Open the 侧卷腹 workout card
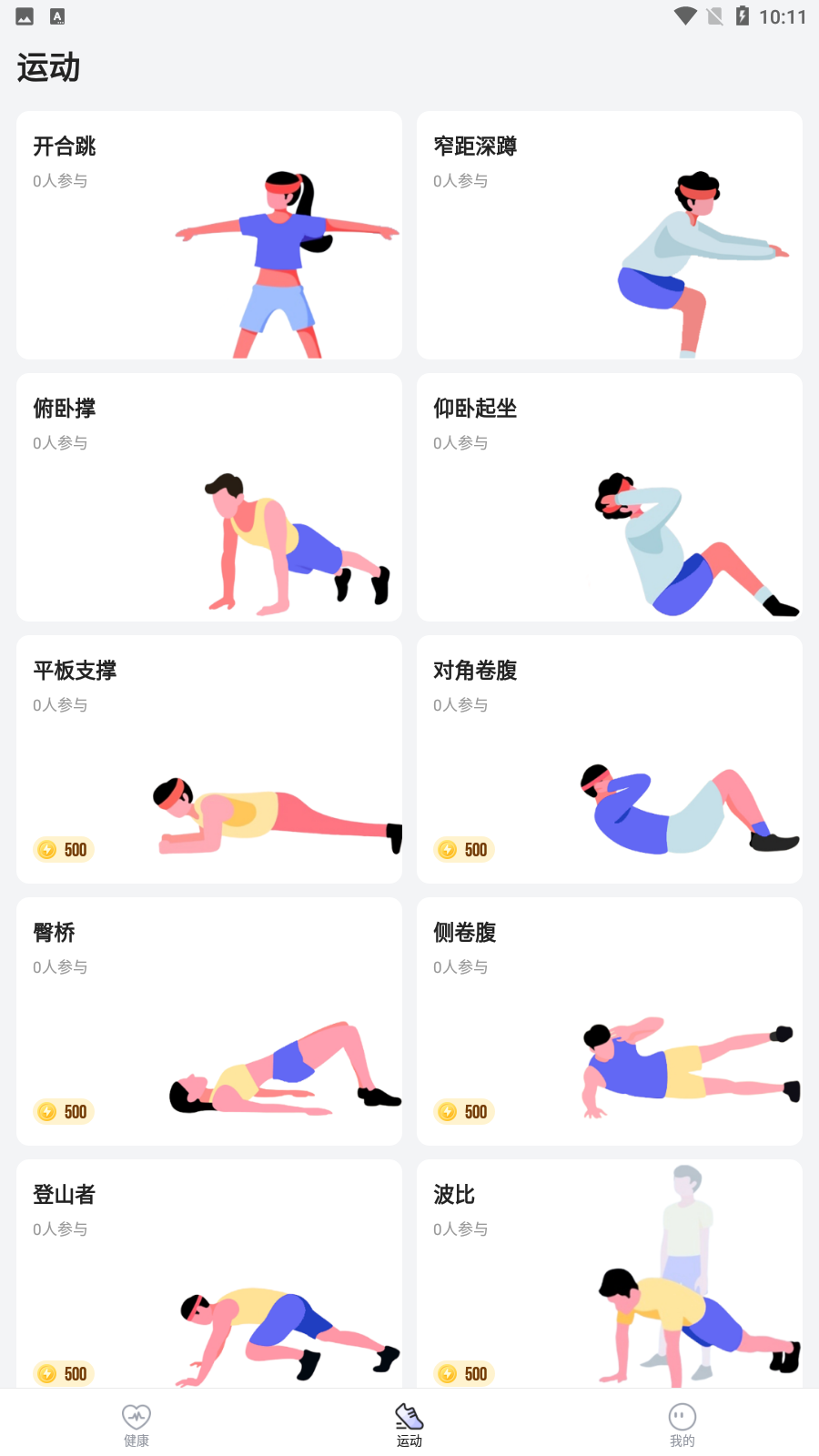Viewport: 819px width, 1456px height. pyautogui.click(x=610, y=1021)
